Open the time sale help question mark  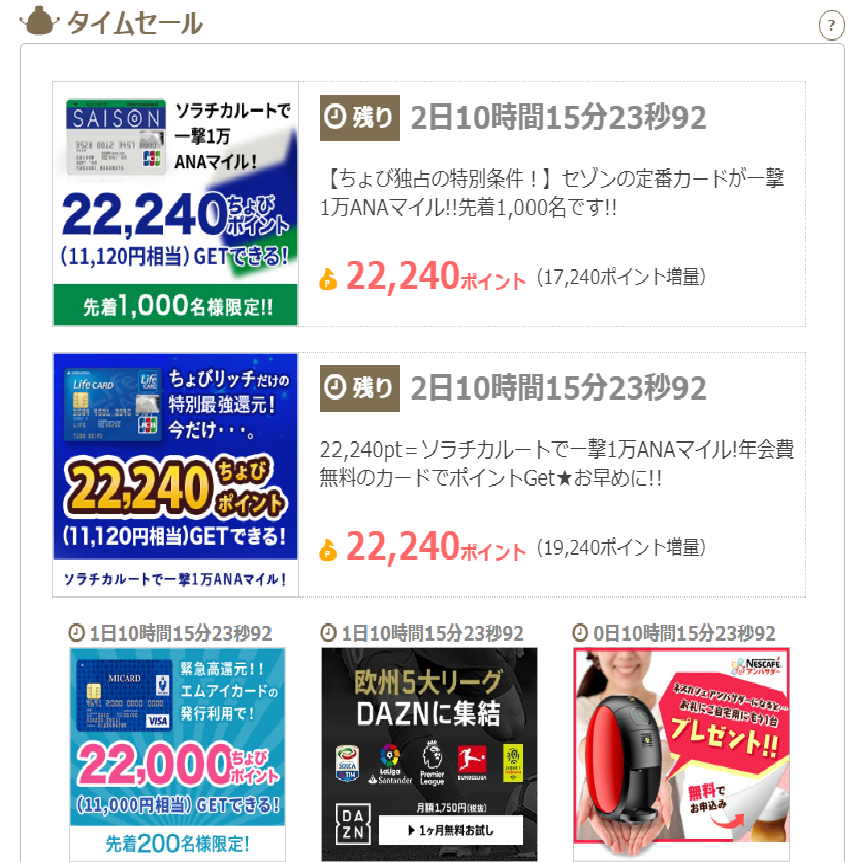coord(831,25)
